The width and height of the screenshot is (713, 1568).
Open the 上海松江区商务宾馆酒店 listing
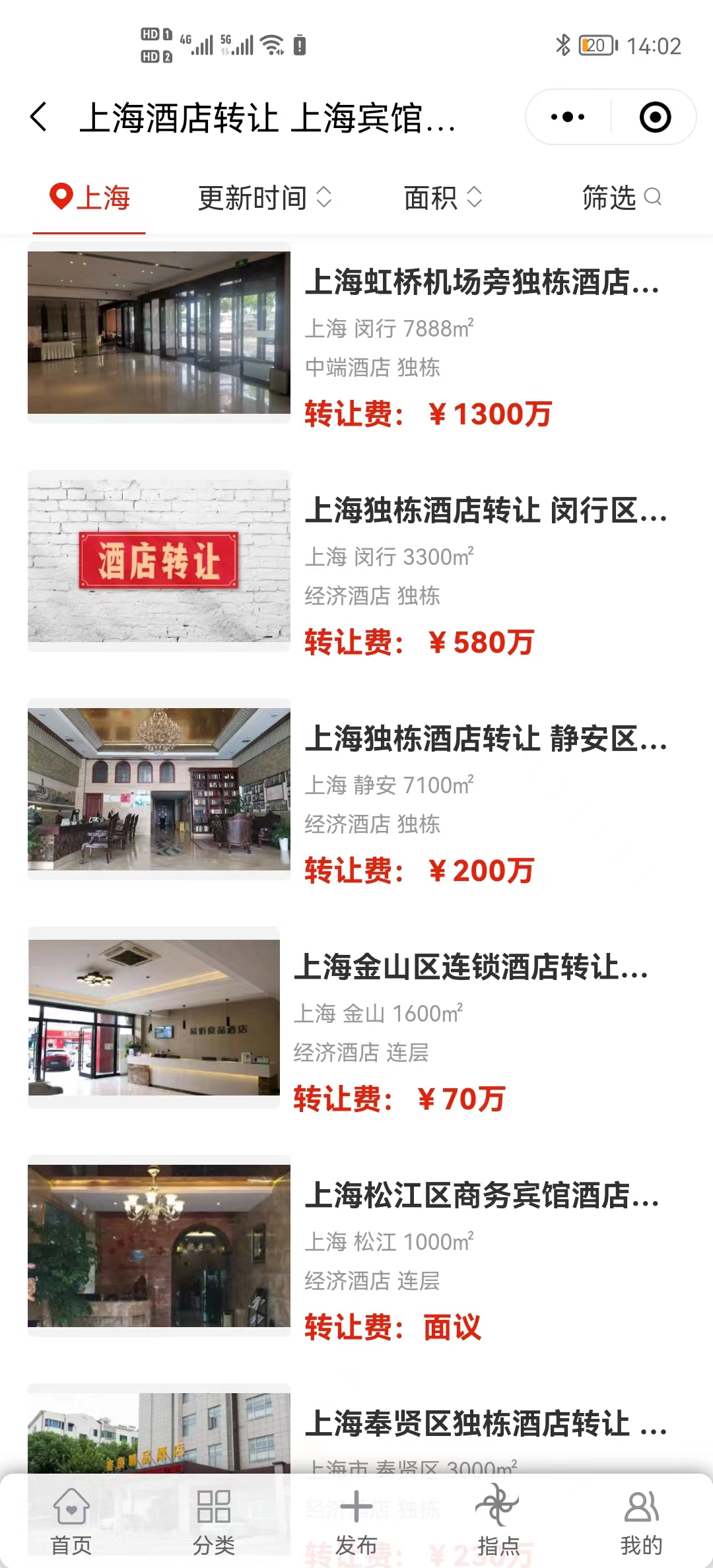482,1196
